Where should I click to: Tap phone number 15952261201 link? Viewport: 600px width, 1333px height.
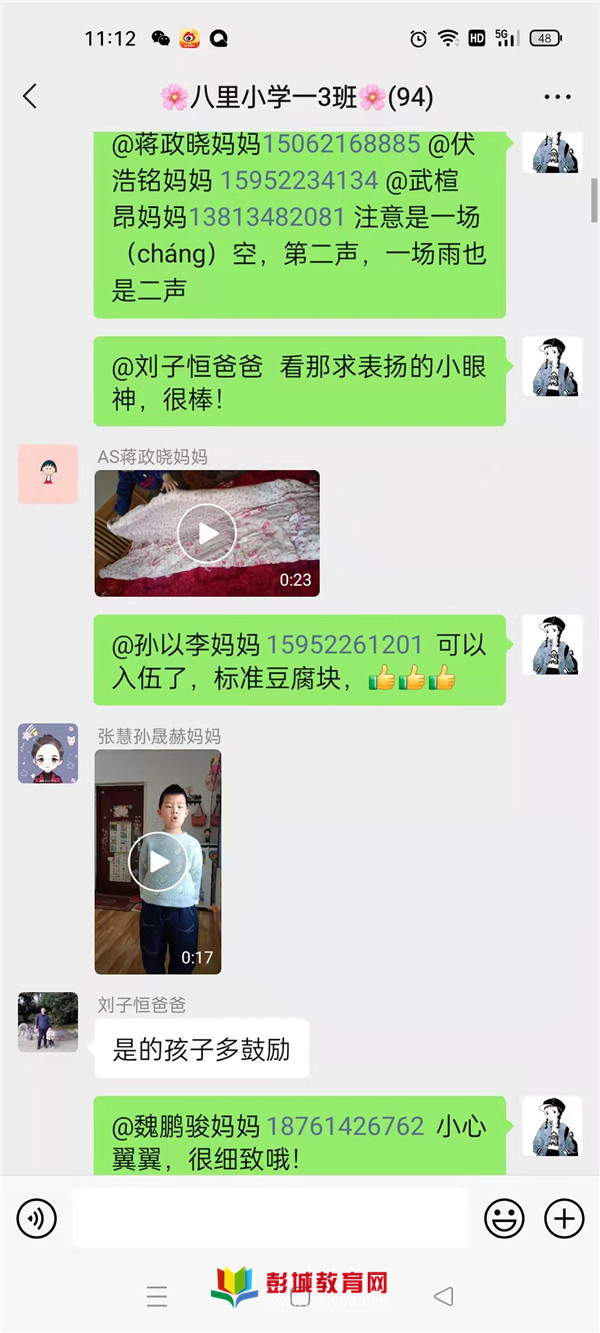coord(345,646)
